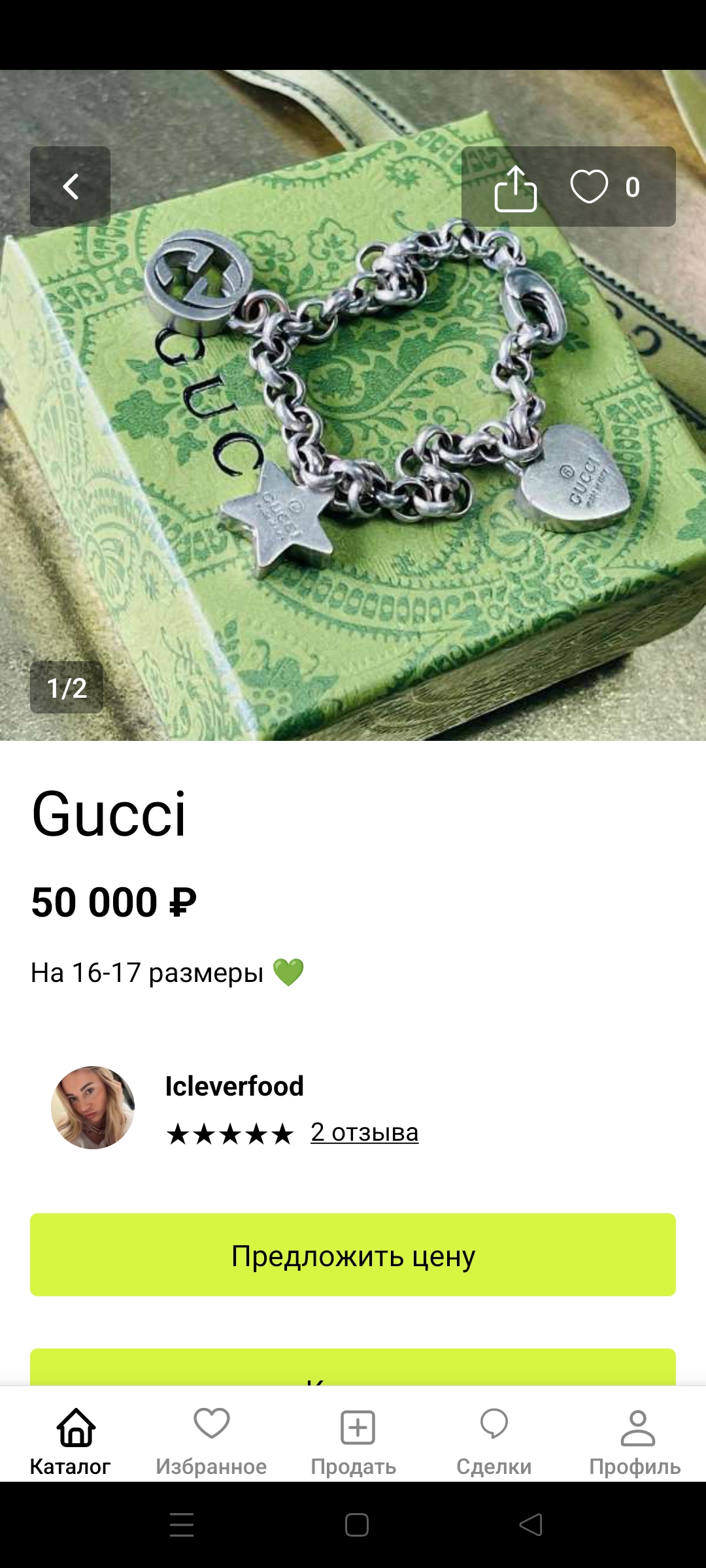Screen dimensions: 706x1568
Task: Open seller profile via Icleverfood avatar
Action: pyautogui.click(x=94, y=1105)
